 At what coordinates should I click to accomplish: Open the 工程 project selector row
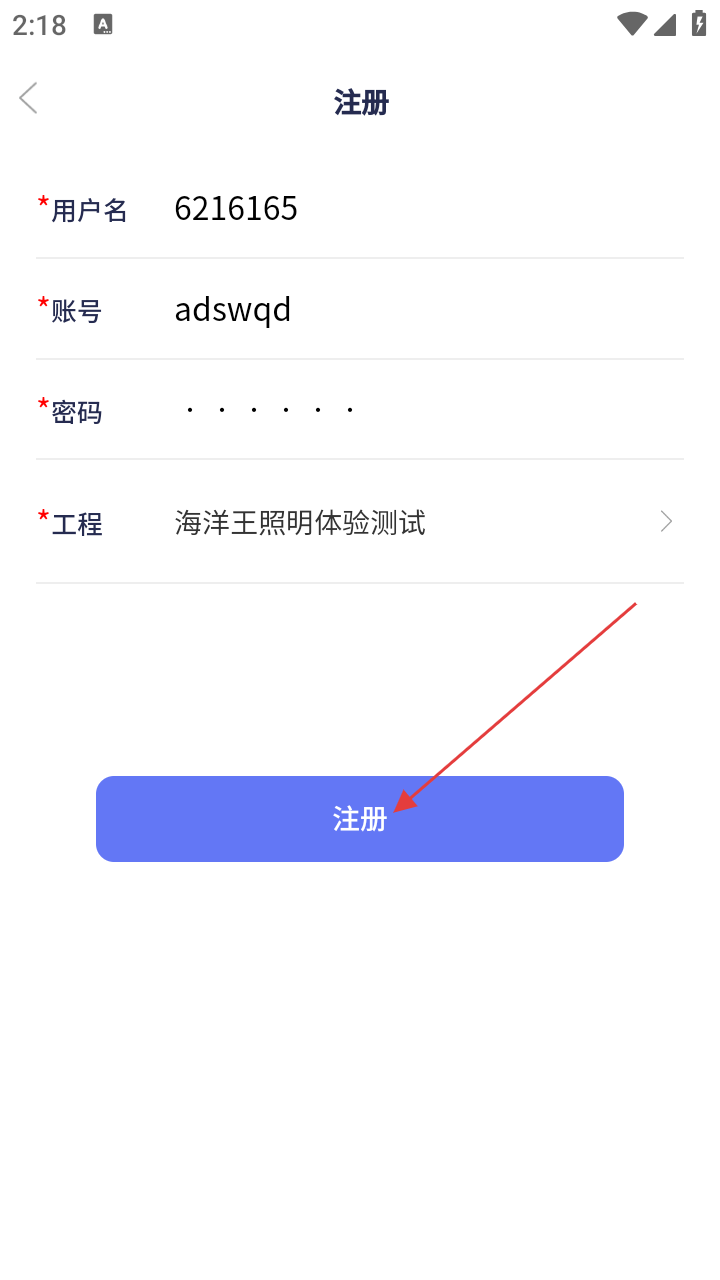point(360,522)
